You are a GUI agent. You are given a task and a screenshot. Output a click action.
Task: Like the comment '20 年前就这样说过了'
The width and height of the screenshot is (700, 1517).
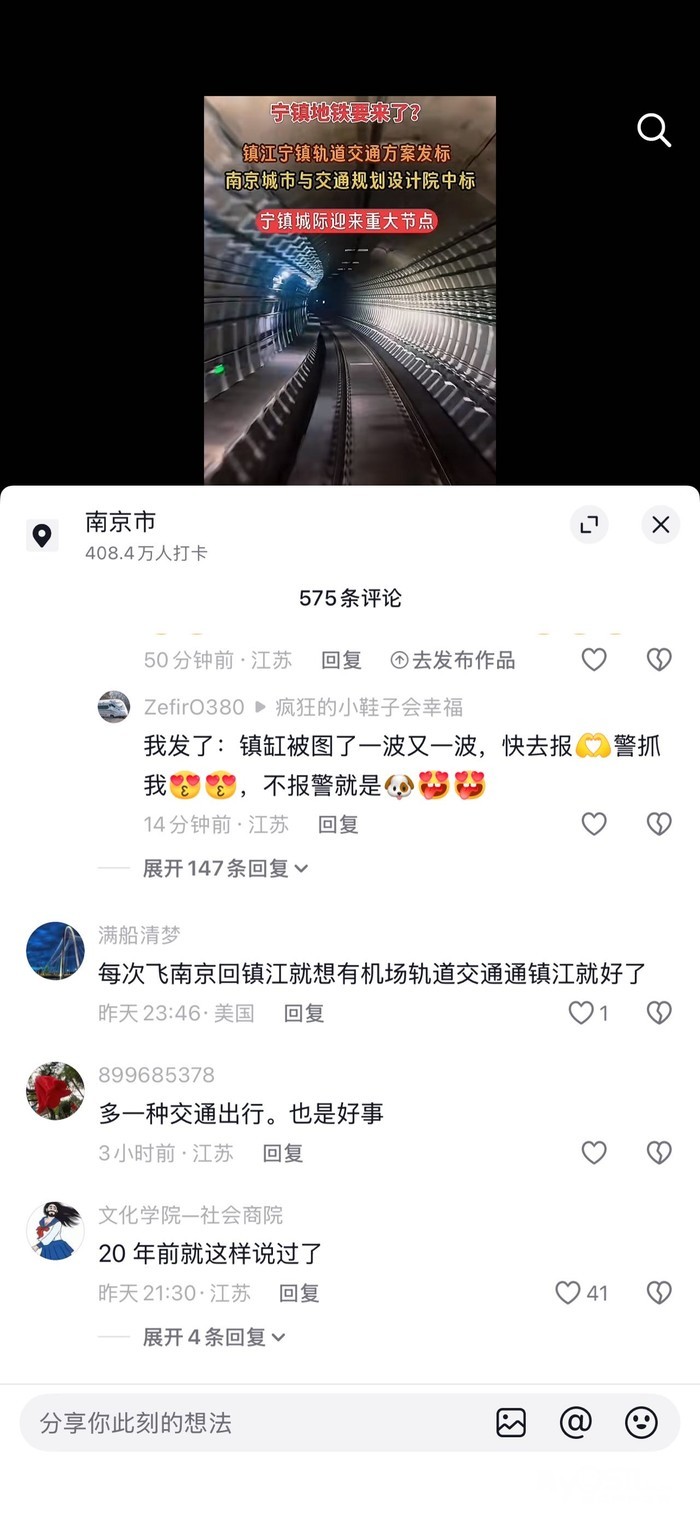[568, 1293]
